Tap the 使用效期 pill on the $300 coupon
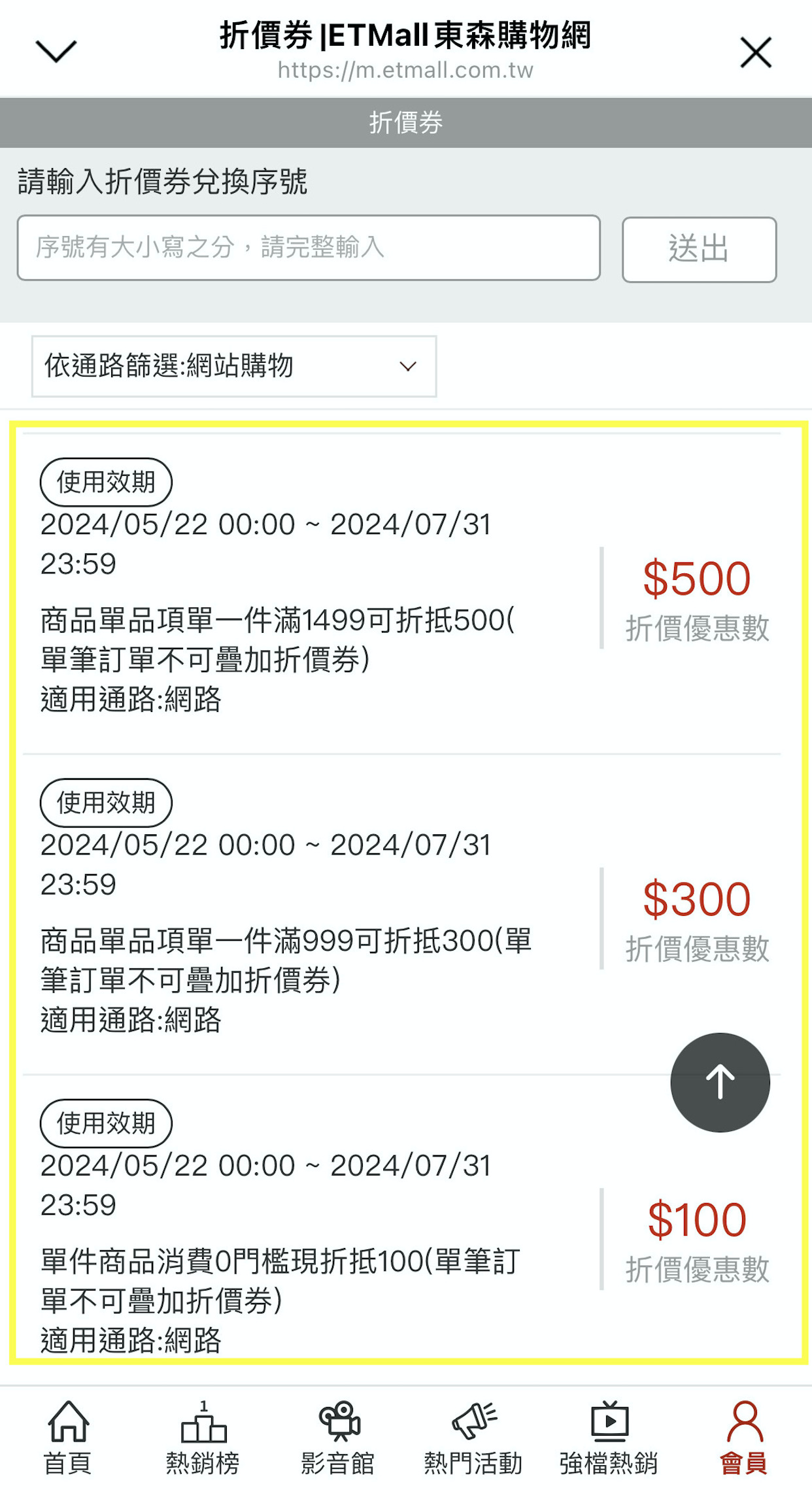The width and height of the screenshot is (812, 1490). point(106,802)
